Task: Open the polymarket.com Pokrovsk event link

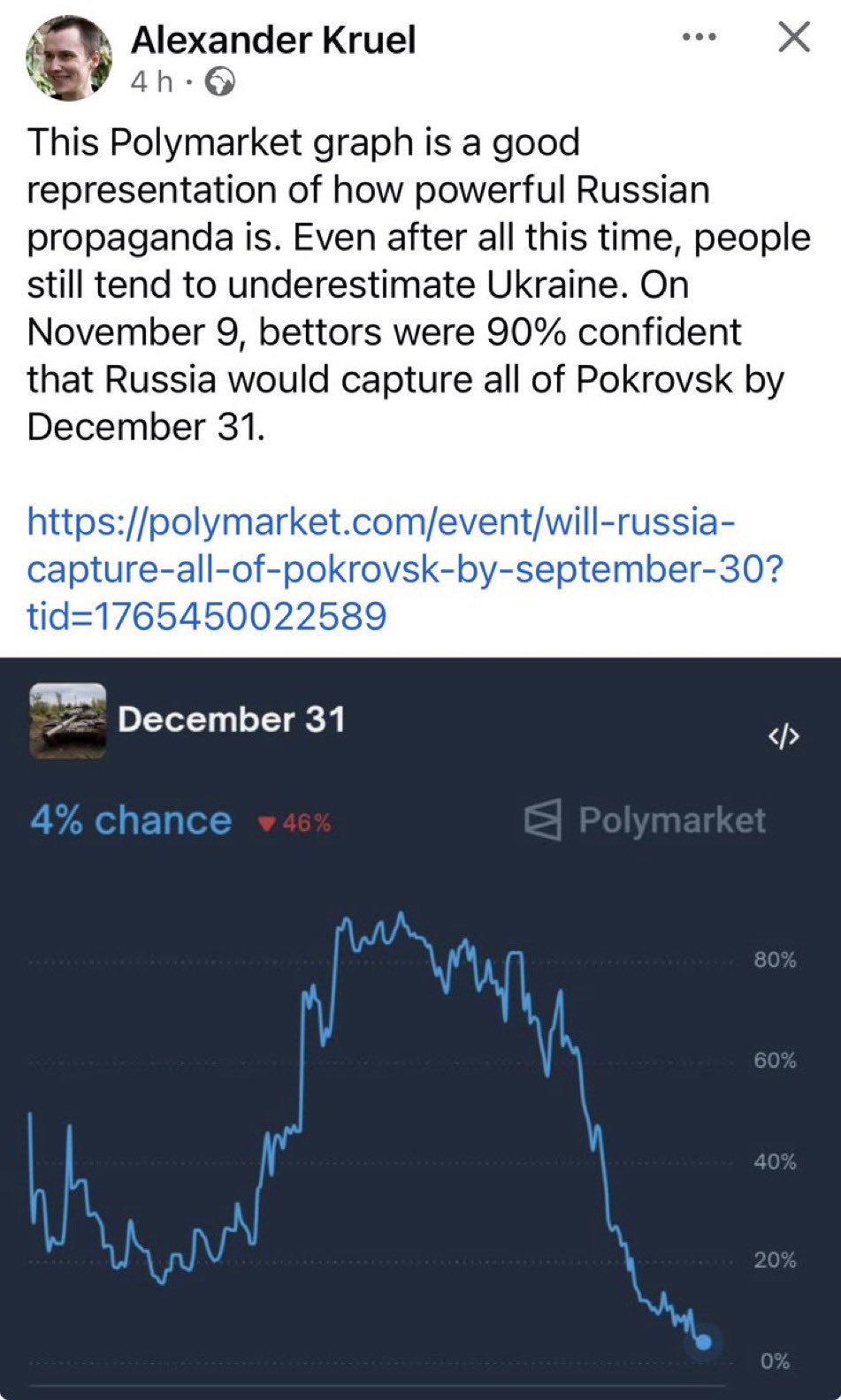Action: click(380, 568)
